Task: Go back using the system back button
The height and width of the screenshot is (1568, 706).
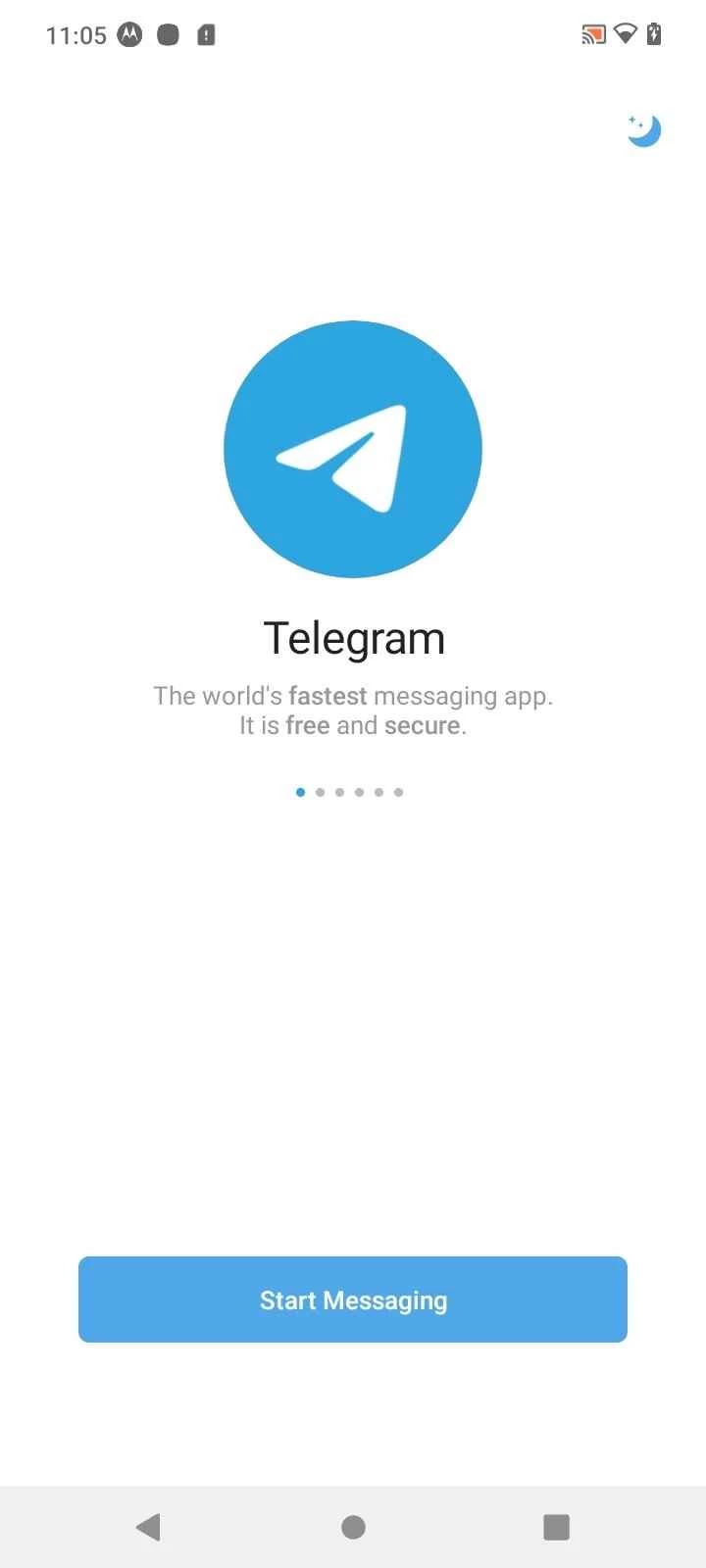Action: pyautogui.click(x=148, y=1527)
